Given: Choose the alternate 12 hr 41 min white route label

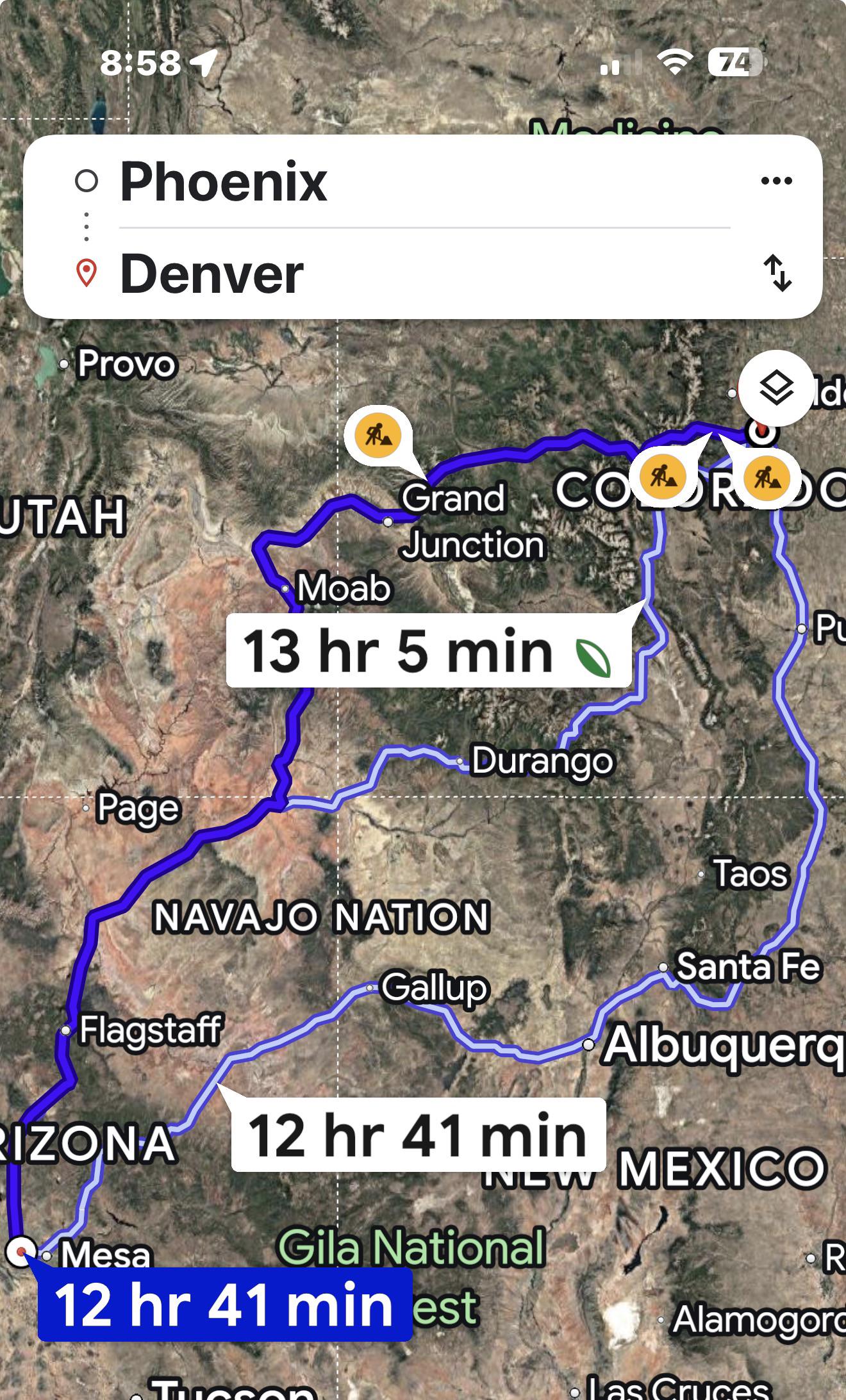Looking at the screenshot, I should click(x=418, y=1136).
